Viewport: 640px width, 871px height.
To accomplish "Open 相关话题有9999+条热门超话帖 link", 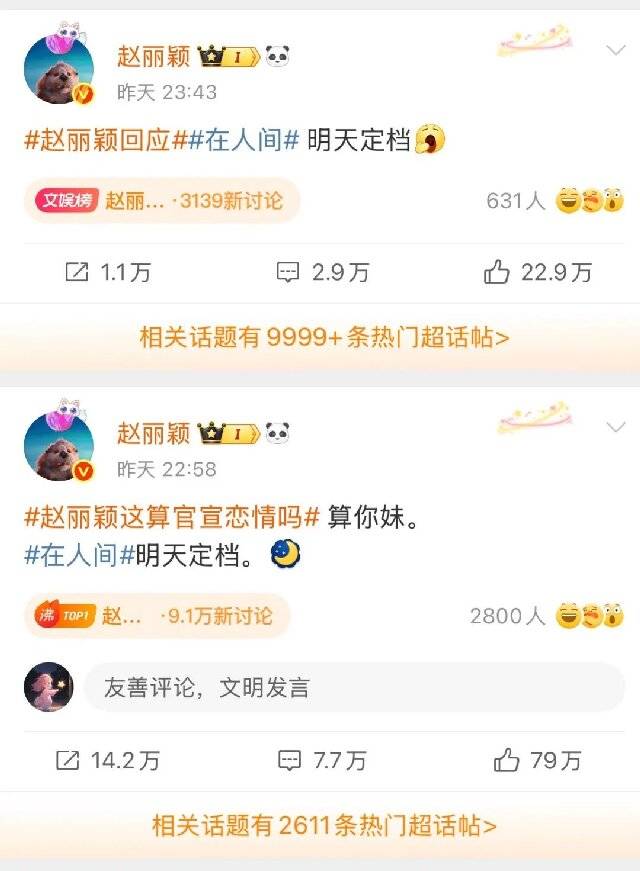I will coord(324,338).
